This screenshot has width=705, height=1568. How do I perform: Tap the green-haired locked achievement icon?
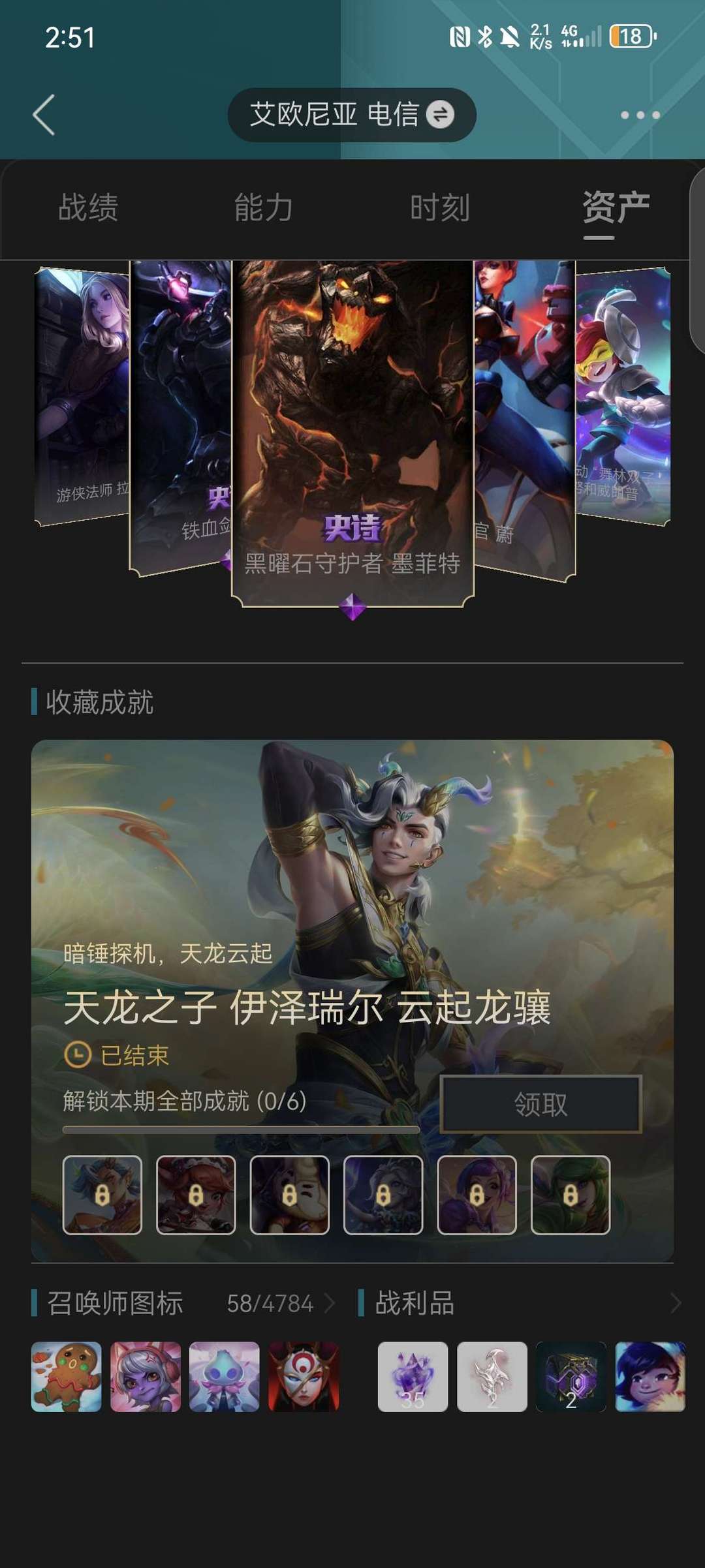coord(571,1195)
